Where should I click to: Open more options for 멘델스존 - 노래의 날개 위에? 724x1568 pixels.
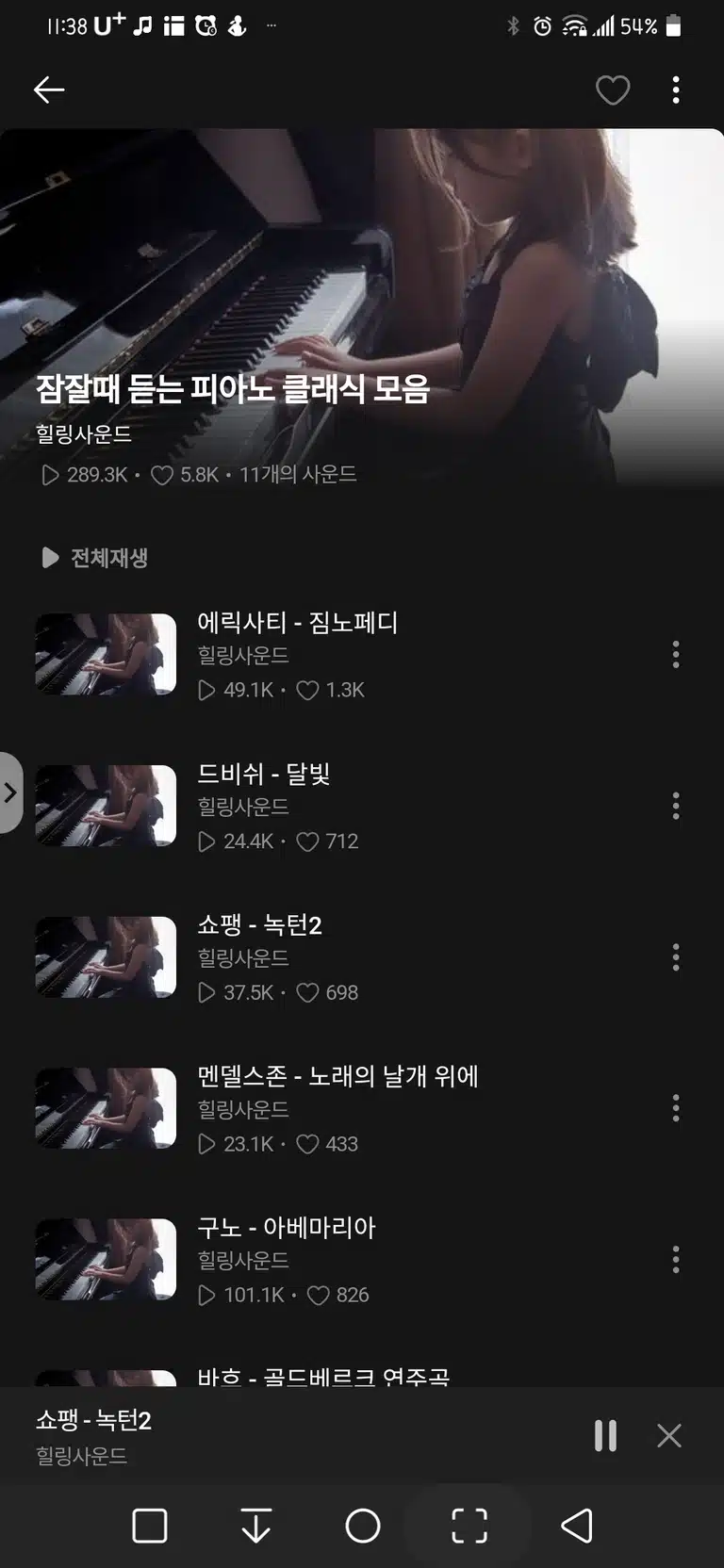pyautogui.click(x=676, y=1107)
